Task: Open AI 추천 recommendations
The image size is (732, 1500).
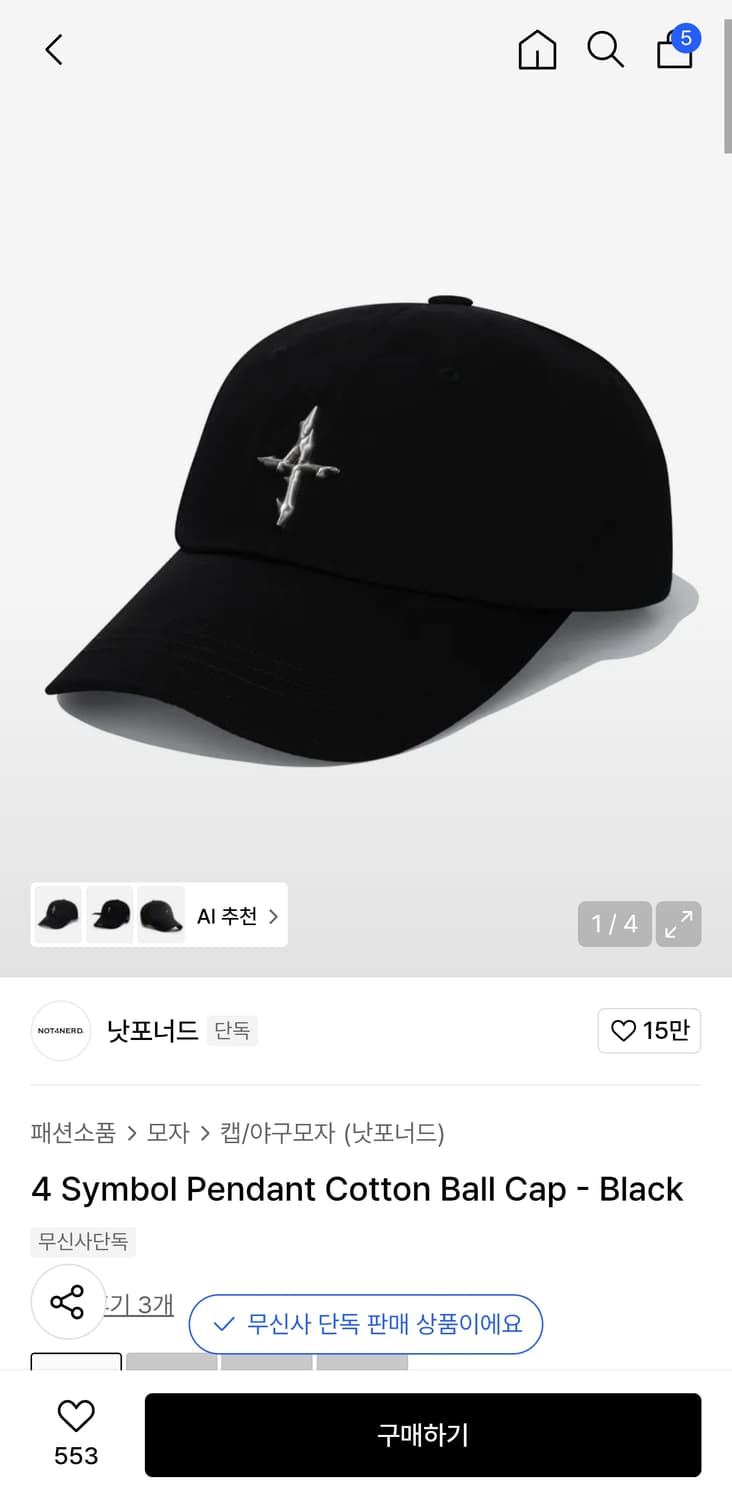Action: [x=237, y=916]
